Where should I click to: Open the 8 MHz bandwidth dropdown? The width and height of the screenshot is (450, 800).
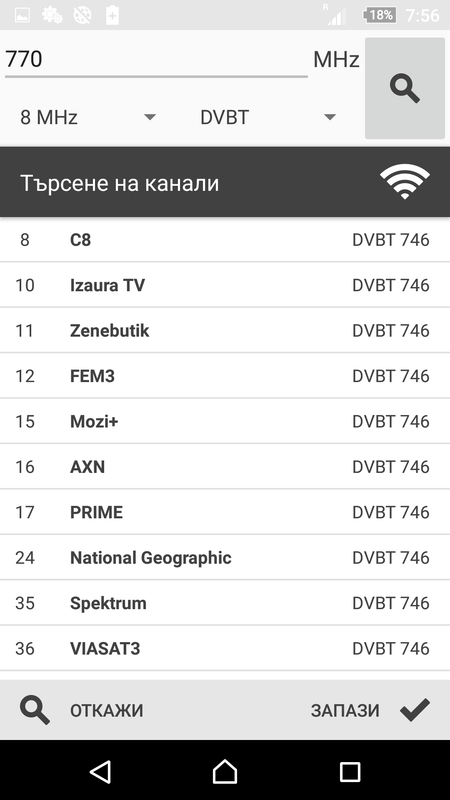(88, 117)
